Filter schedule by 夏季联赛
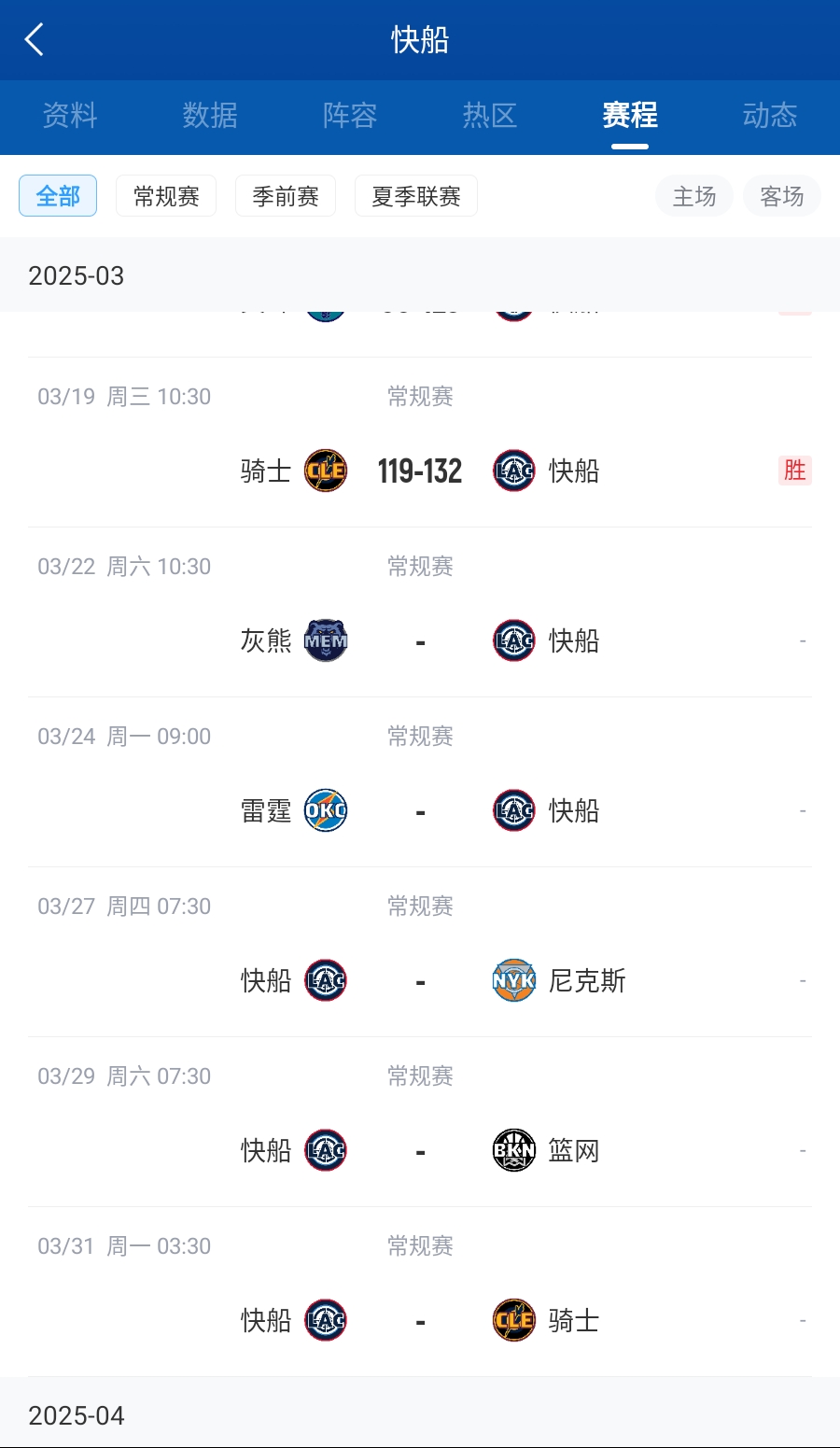Image resolution: width=840 pixels, height=1448 pixels. 416,196
